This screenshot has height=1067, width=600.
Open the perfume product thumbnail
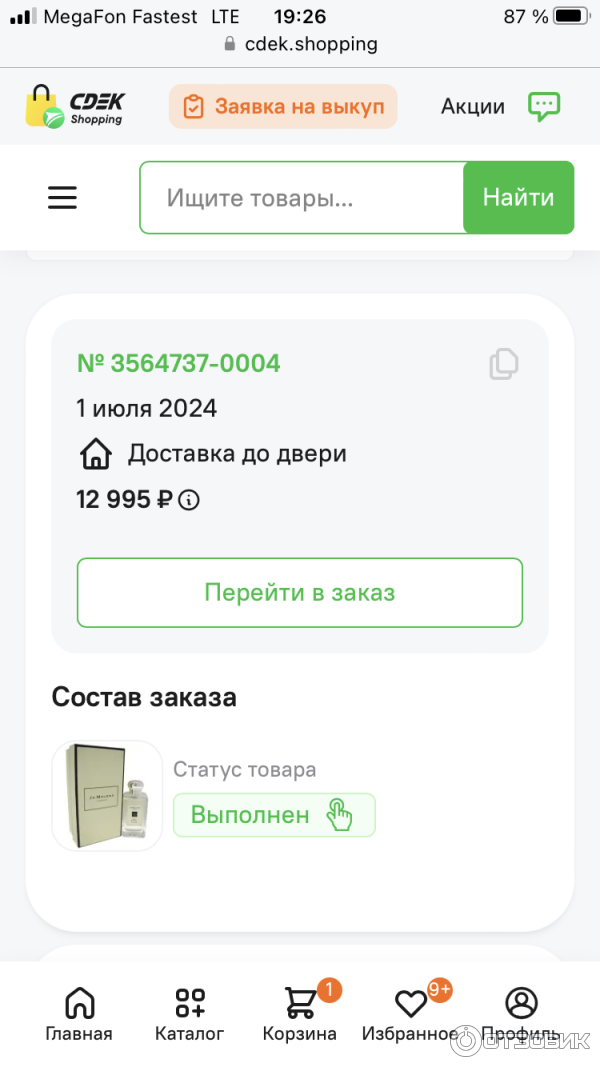click(107, 796)
